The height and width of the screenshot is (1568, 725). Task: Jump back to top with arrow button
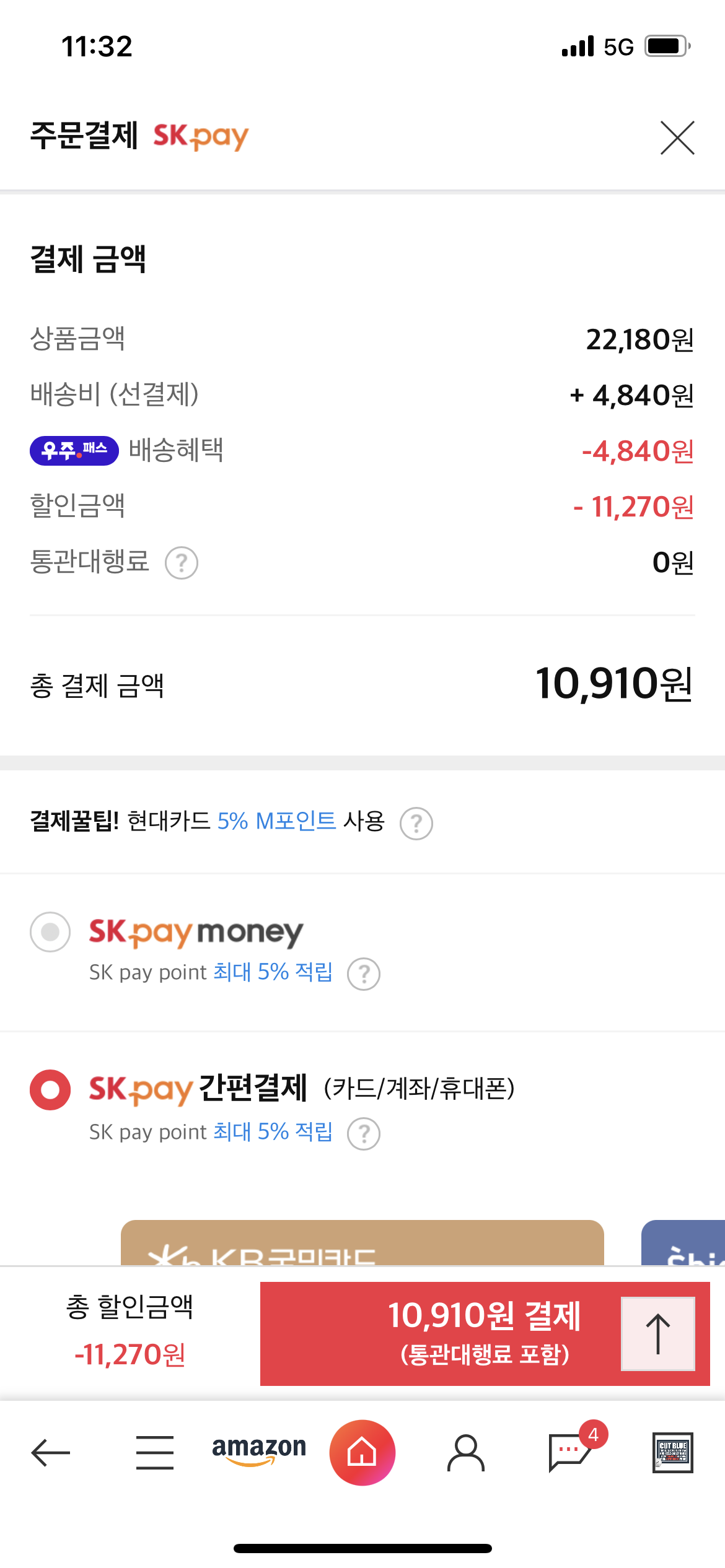point(657,1333)
